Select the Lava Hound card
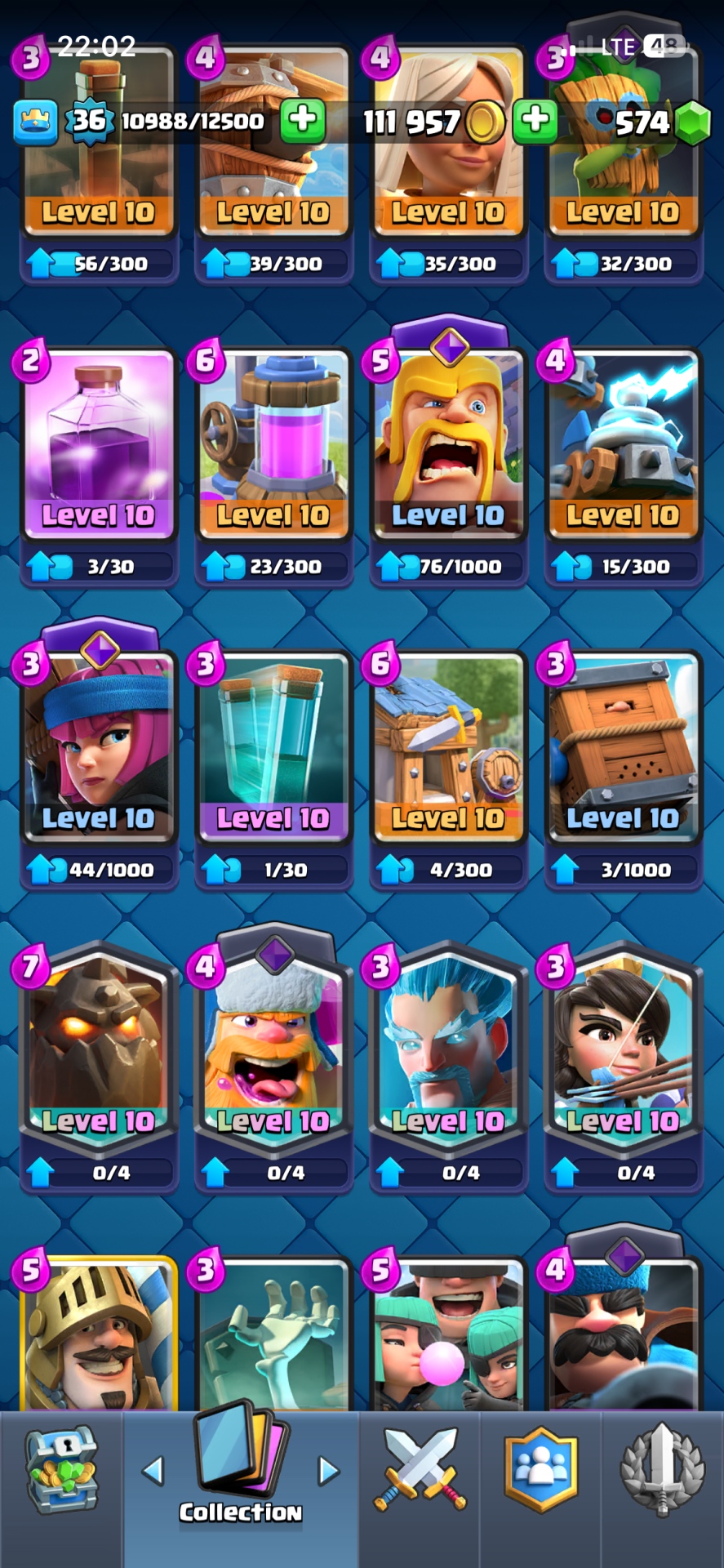The height and width of the screenshot is (1568, 724). point(98,1049)
